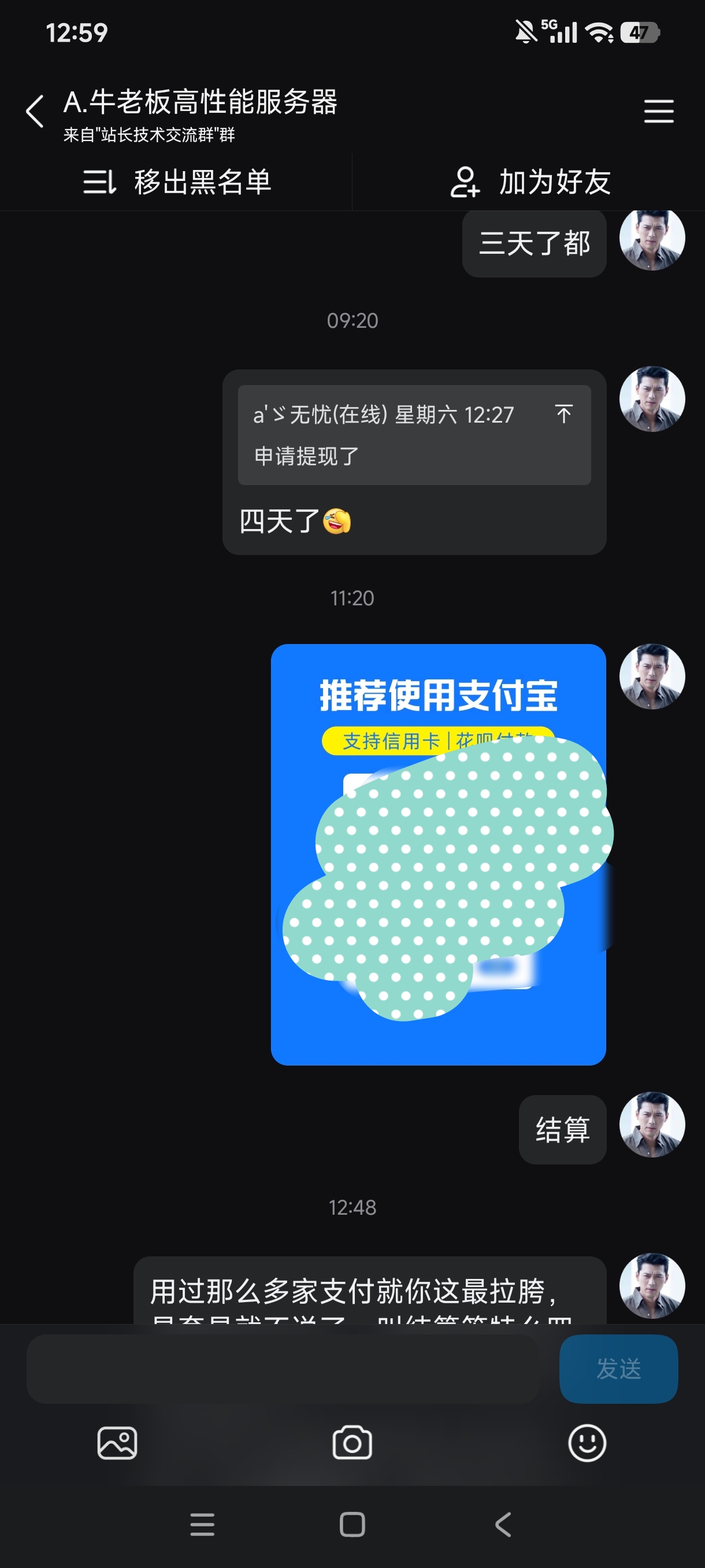Image resolution: width=705 pixels, height=1568 pixels.
Task: Open the chat settings hamburger menu
Action: [x=659, y=111]
